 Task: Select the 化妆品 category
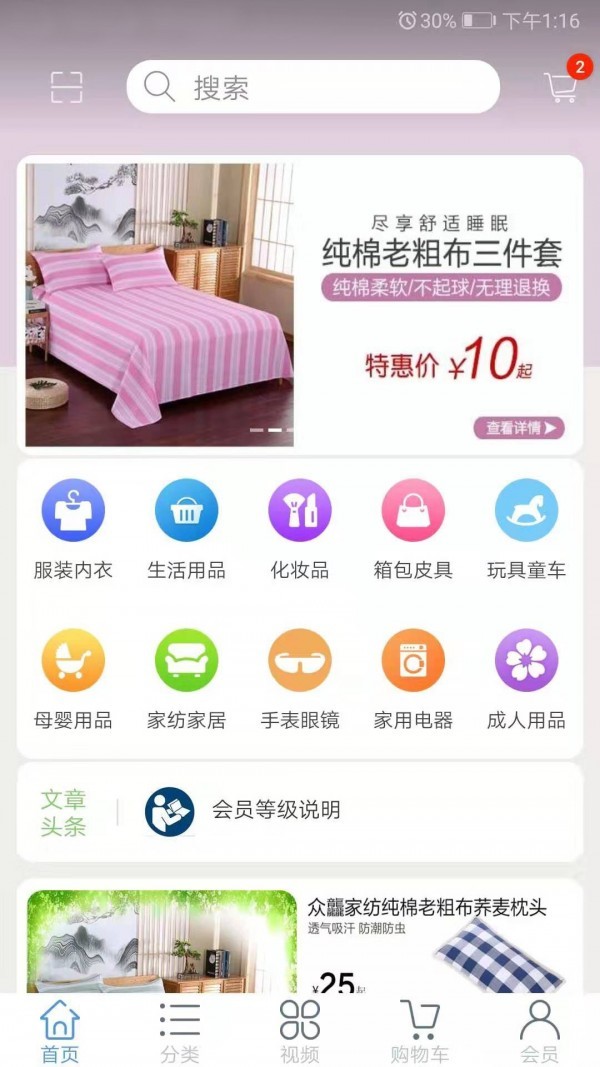point(299,528)
